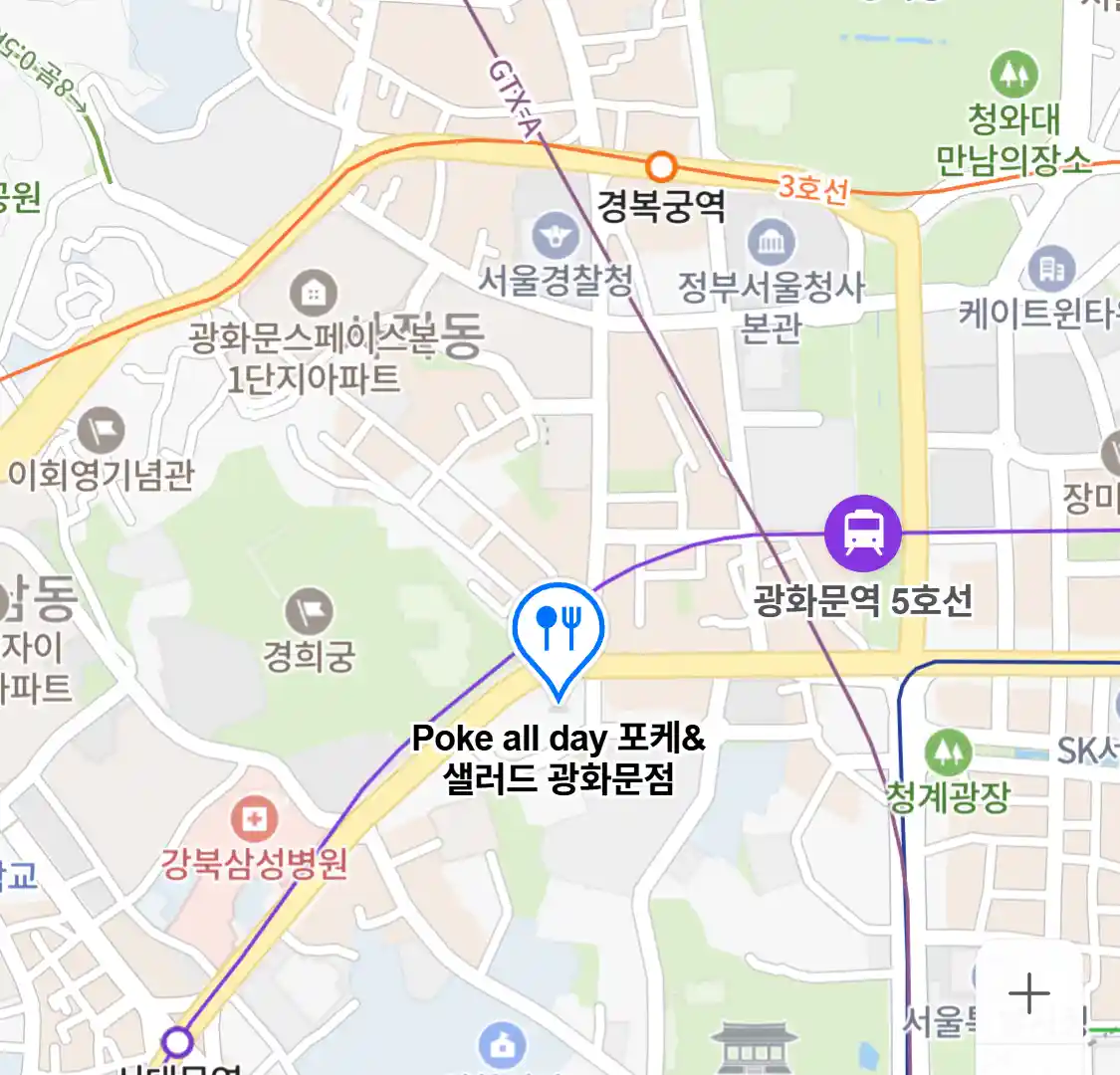1120x1075 pixels.
Task: Select the 광화문스페이스본 1단지아파트 marker
Action: (314, 294)
